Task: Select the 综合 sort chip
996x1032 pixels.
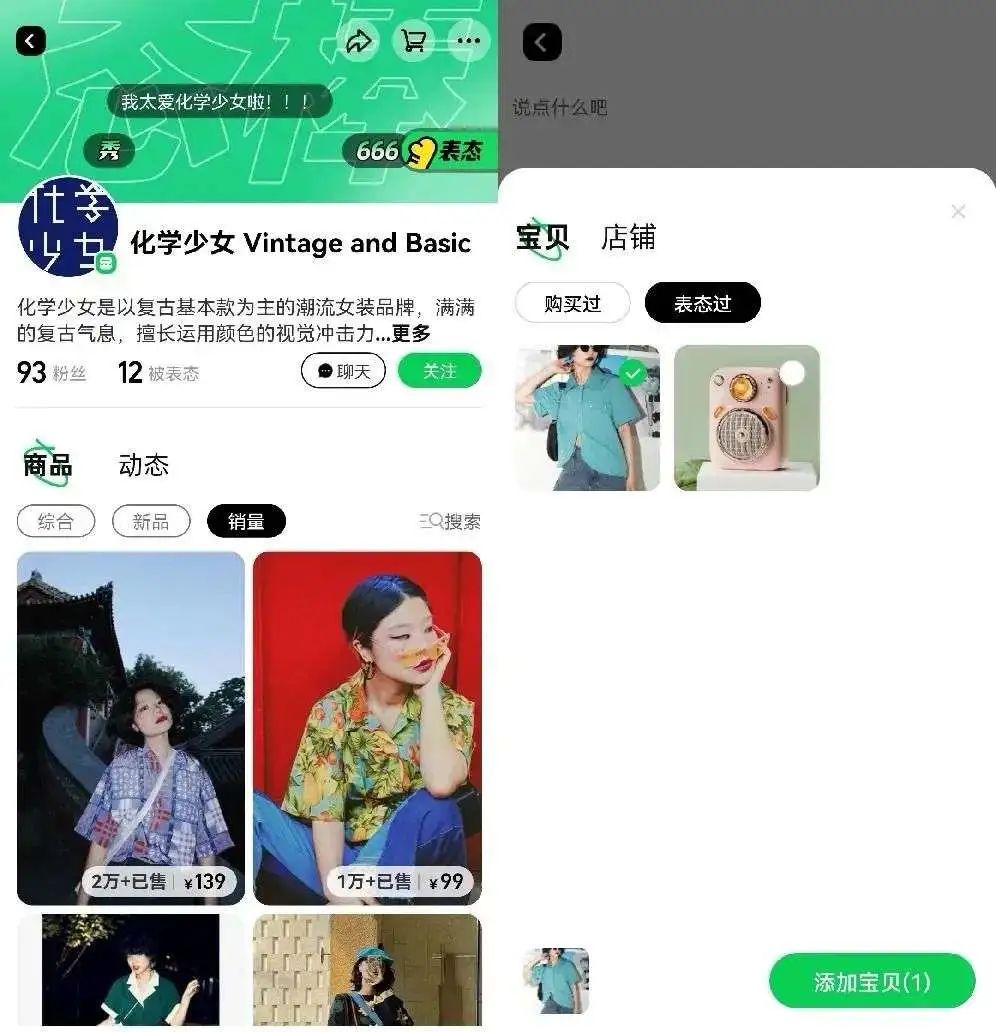Action: pyautogui.click(x=56, y=521)
